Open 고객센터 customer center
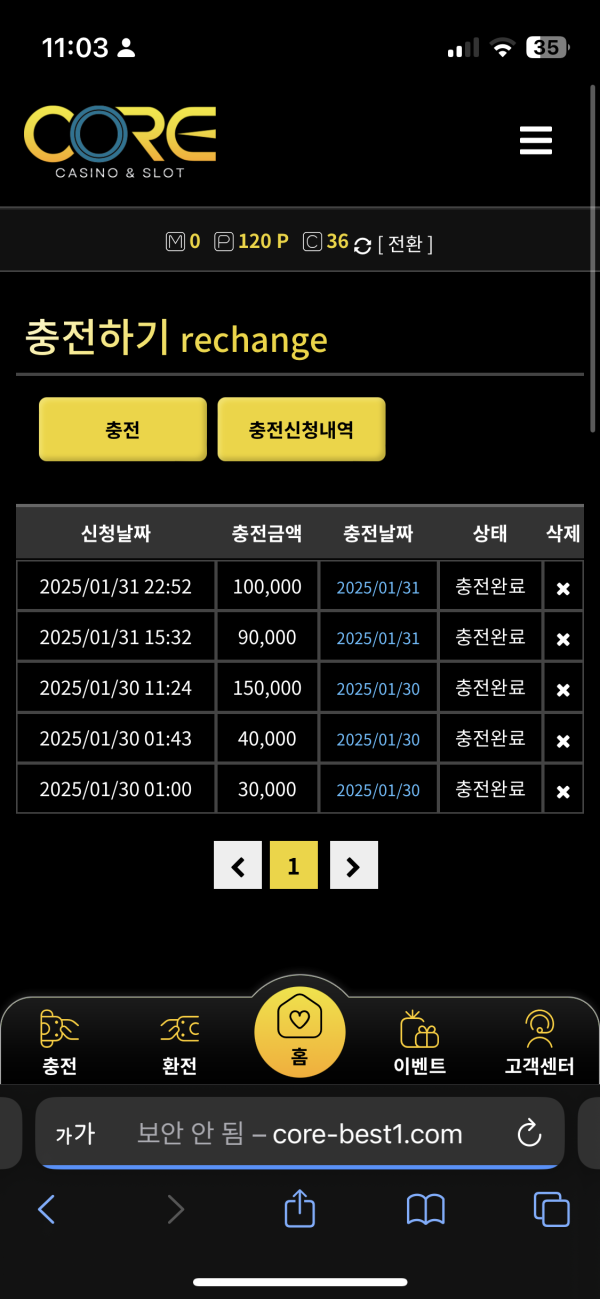 click(539, 1043)
